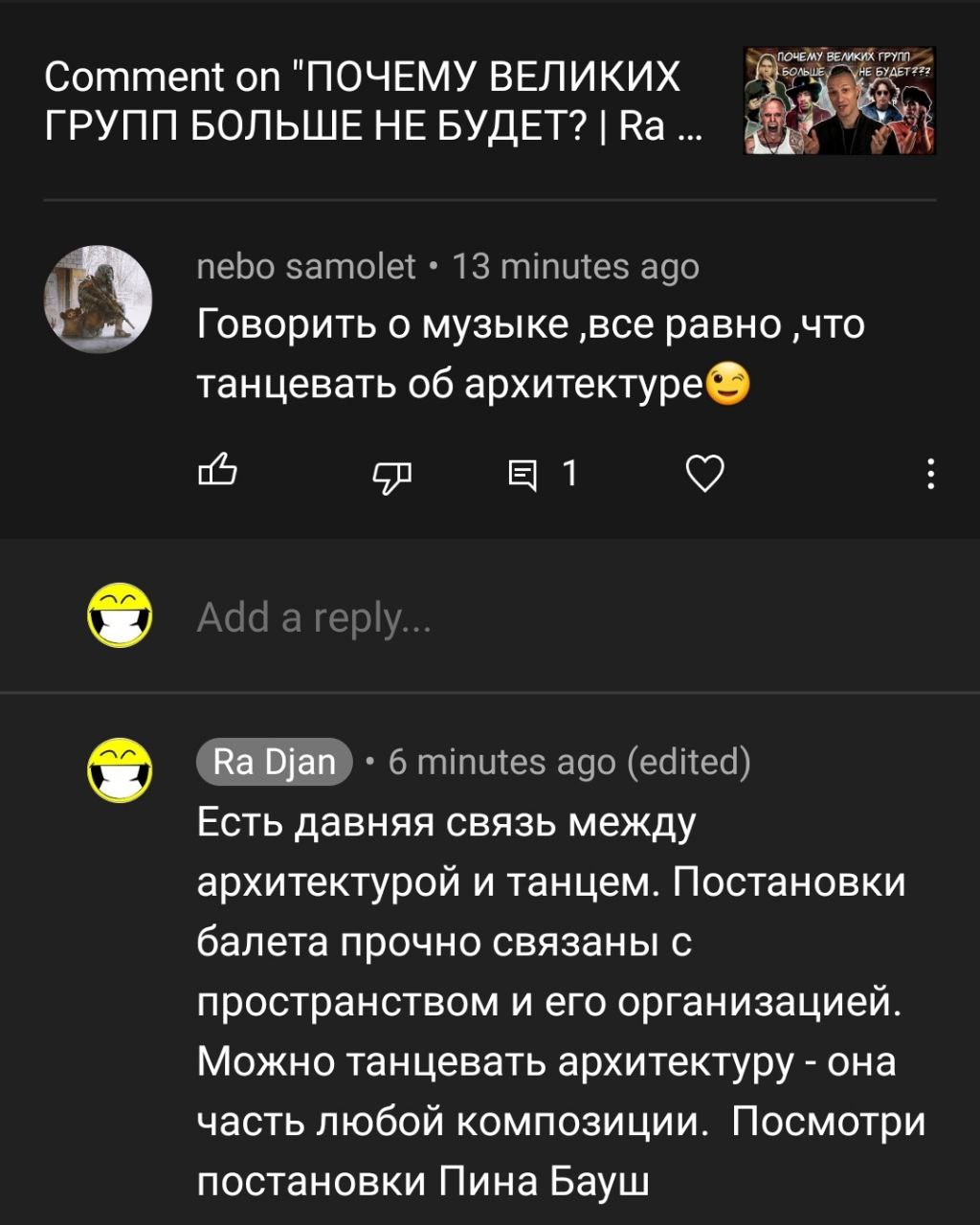This screenshot has height=1225, width=980.
Task: Like nebo samolet's comment
Action: [216, 473]
